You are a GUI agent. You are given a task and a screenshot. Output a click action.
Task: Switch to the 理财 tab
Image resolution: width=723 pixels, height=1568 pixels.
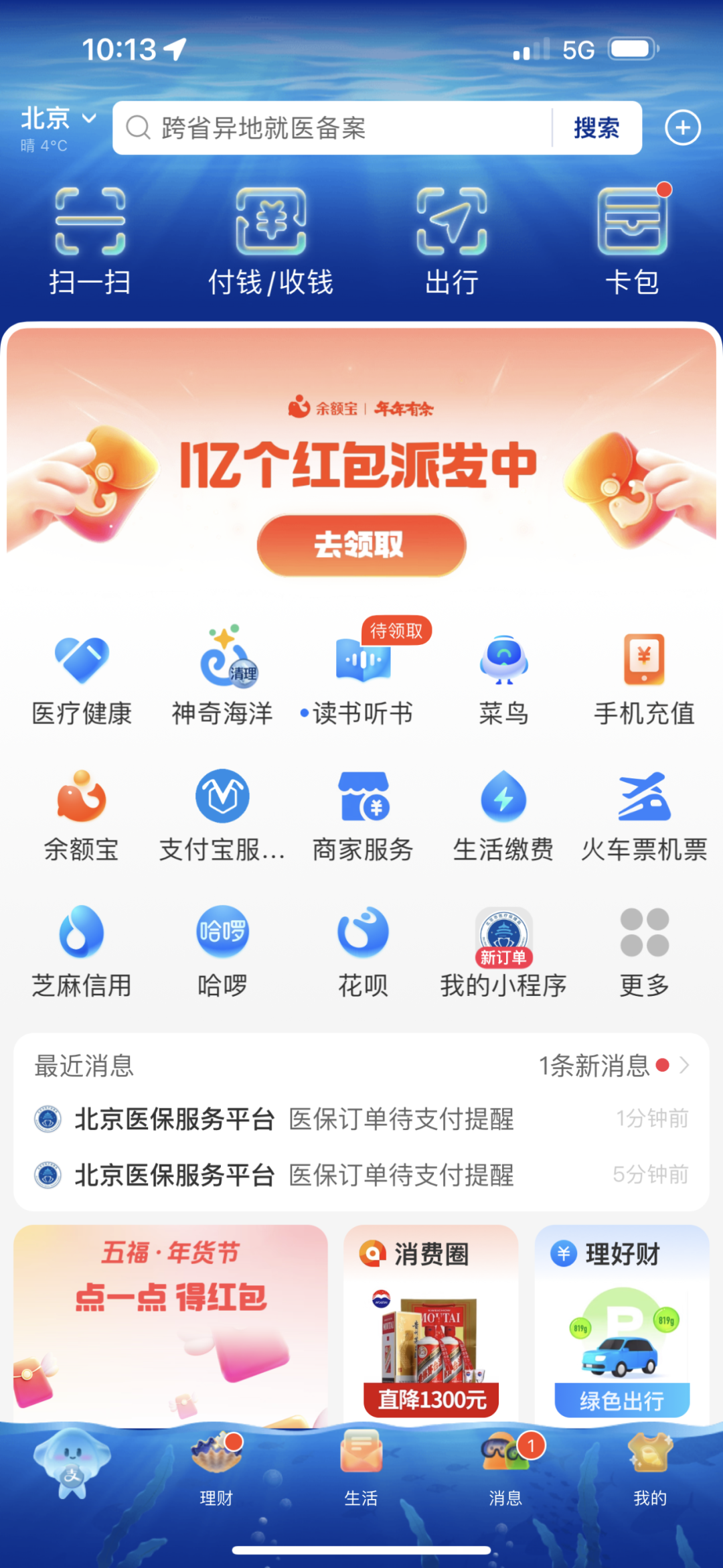(x=216, y=1467)
